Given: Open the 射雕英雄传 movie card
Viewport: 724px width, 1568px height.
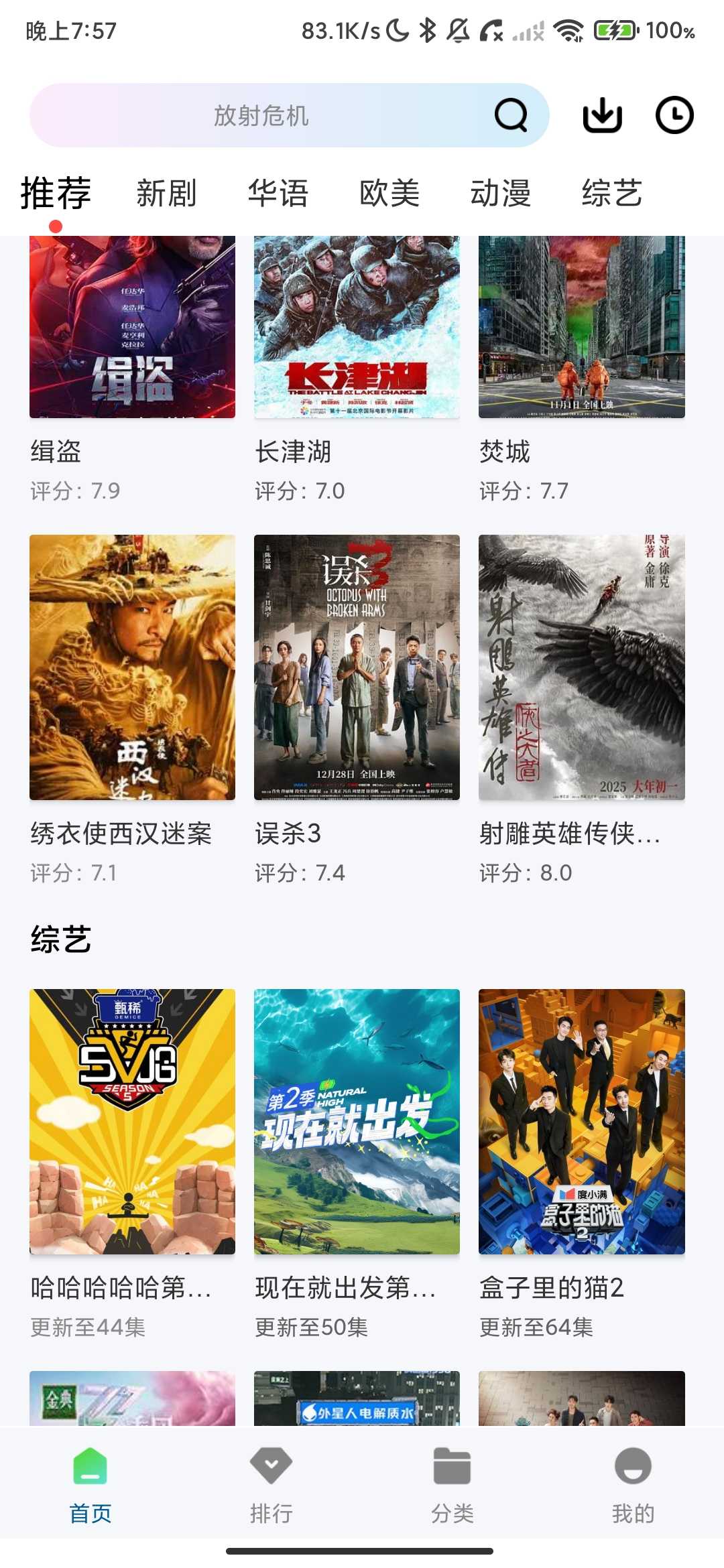Looking at the screenshot, I should (581, 667).
